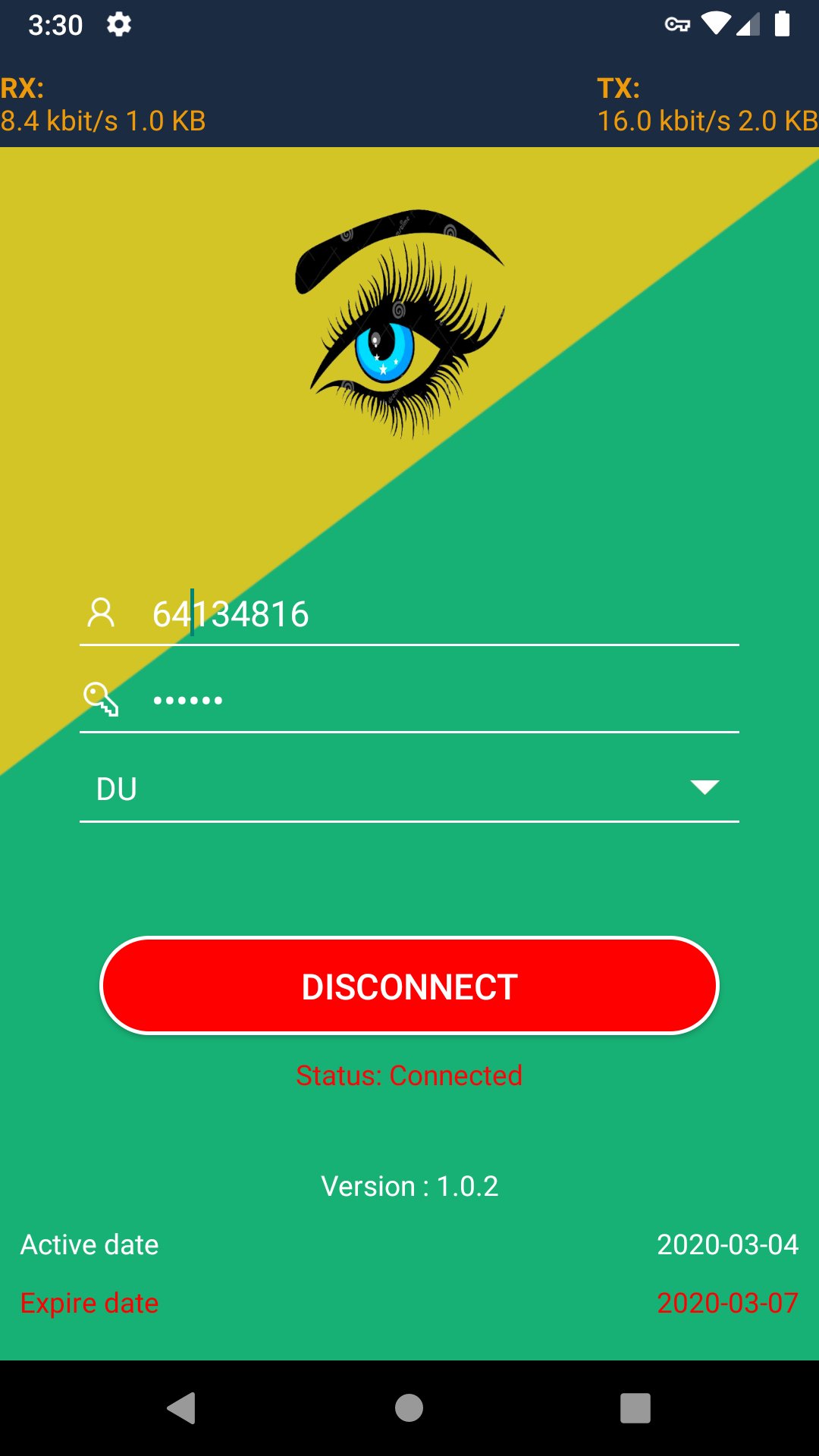
Task: Open the settings gear in the status bar
Action: (x=119, y=24)
